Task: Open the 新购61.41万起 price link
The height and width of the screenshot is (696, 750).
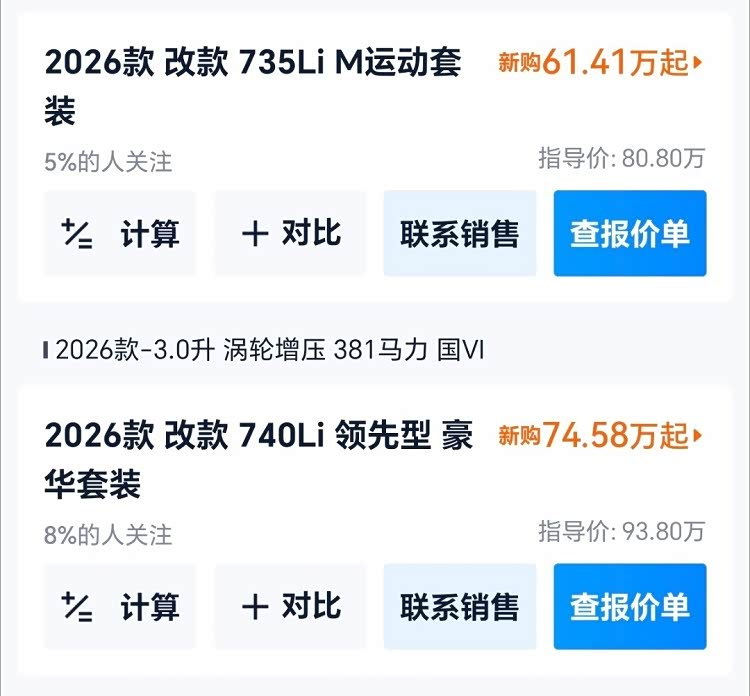Action: [602, 64]
